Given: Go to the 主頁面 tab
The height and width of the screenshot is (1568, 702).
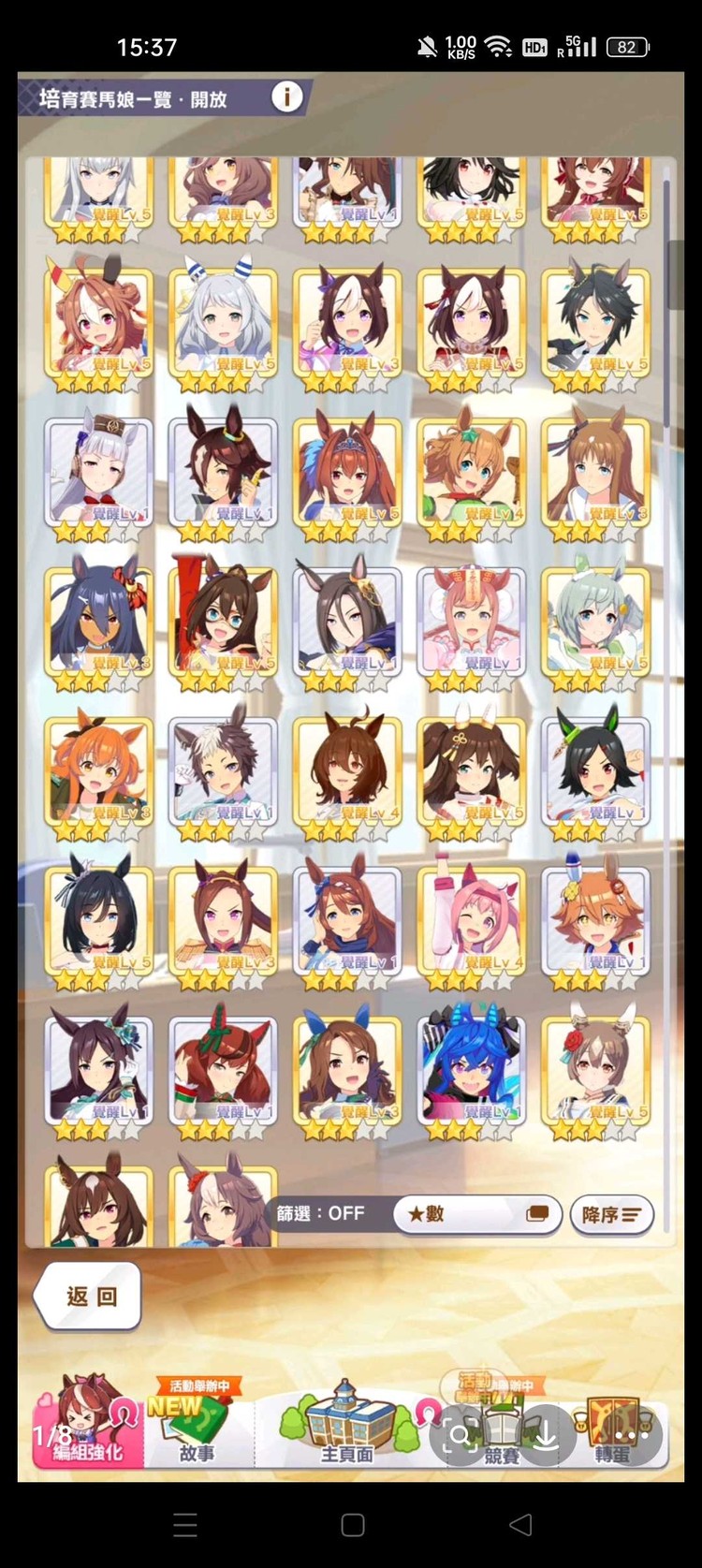Looking at the screenshot, I should tap(346, 1425).
